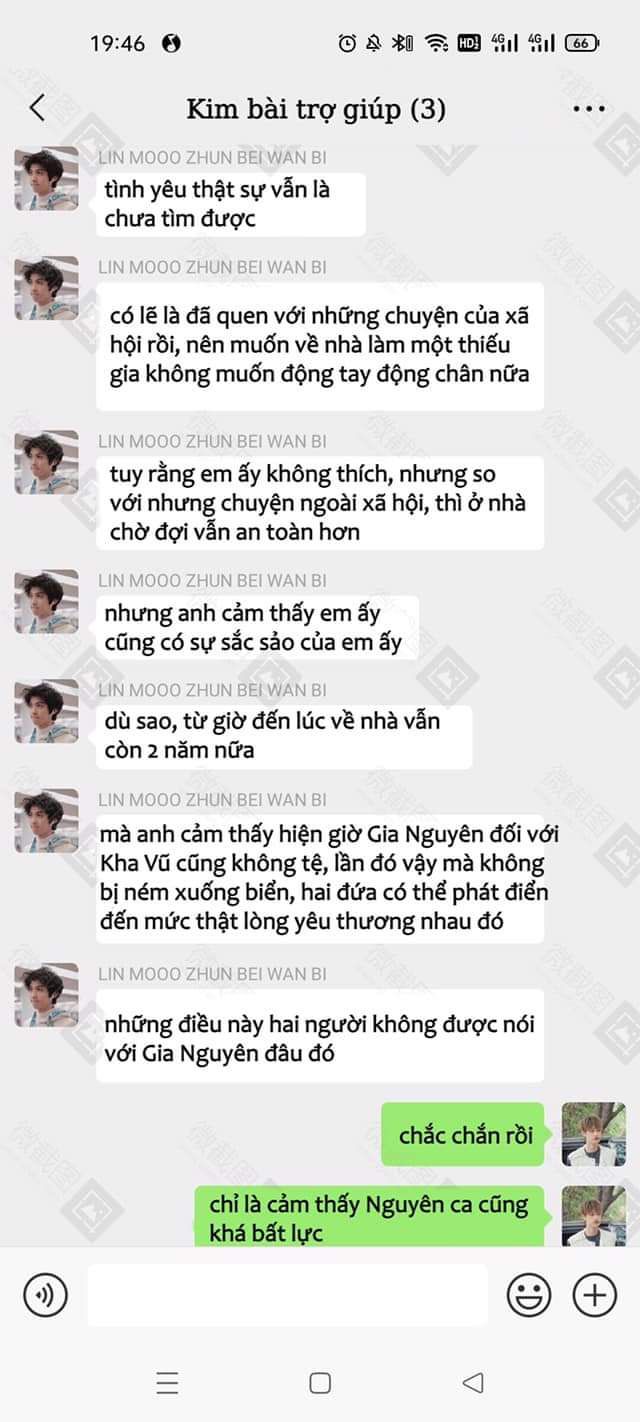Switch to voice message input
Image resolution: width=640 pixels, height=1422 pixels.
pyautogui.click(x=45, y=1296)
